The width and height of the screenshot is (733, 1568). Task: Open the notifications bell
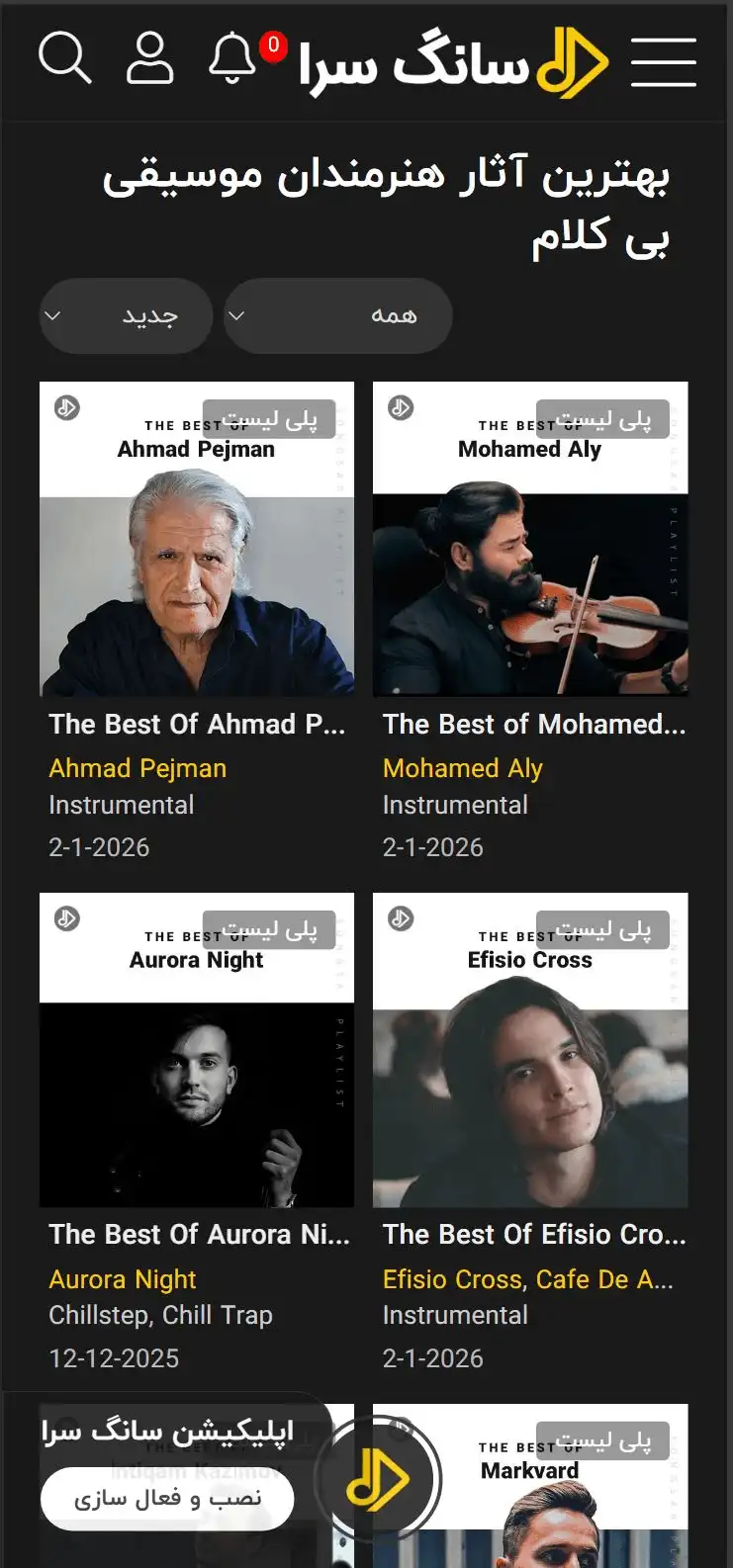pos(232,58)
